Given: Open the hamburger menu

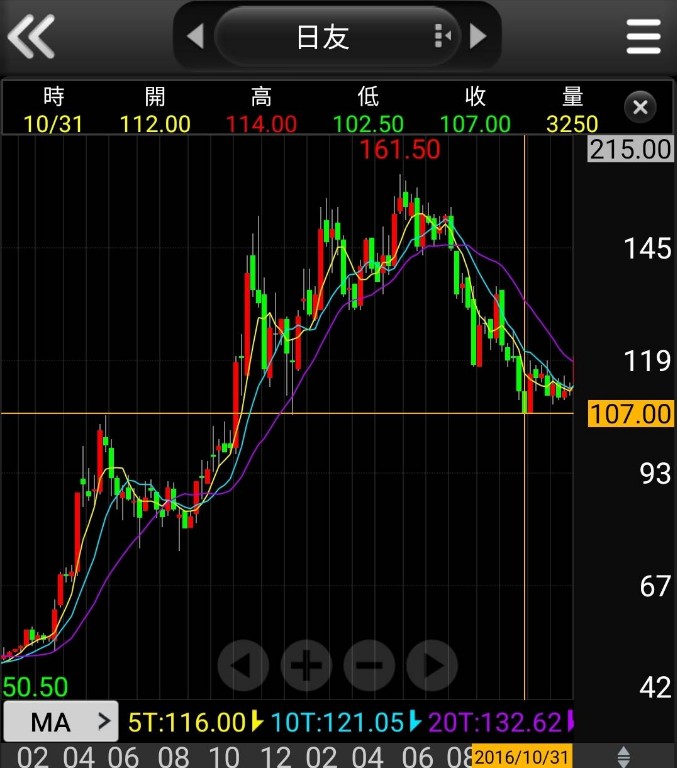Looking at the screenshot, I should (644, 37).
